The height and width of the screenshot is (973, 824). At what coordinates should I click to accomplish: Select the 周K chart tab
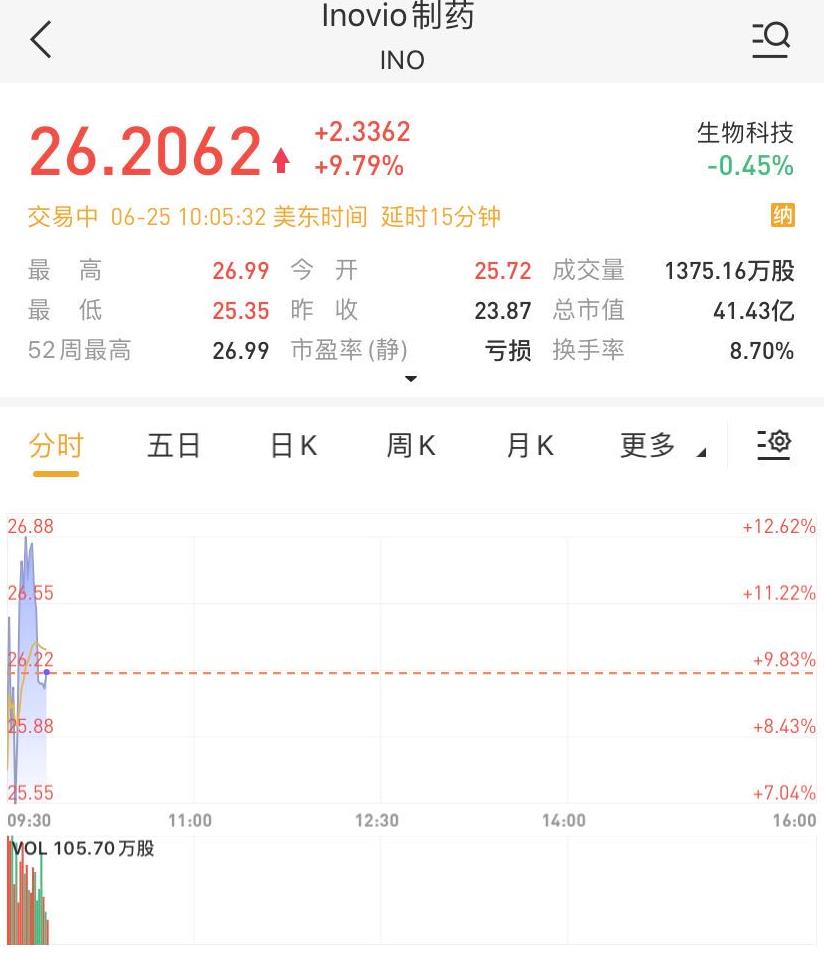(411, 446)
